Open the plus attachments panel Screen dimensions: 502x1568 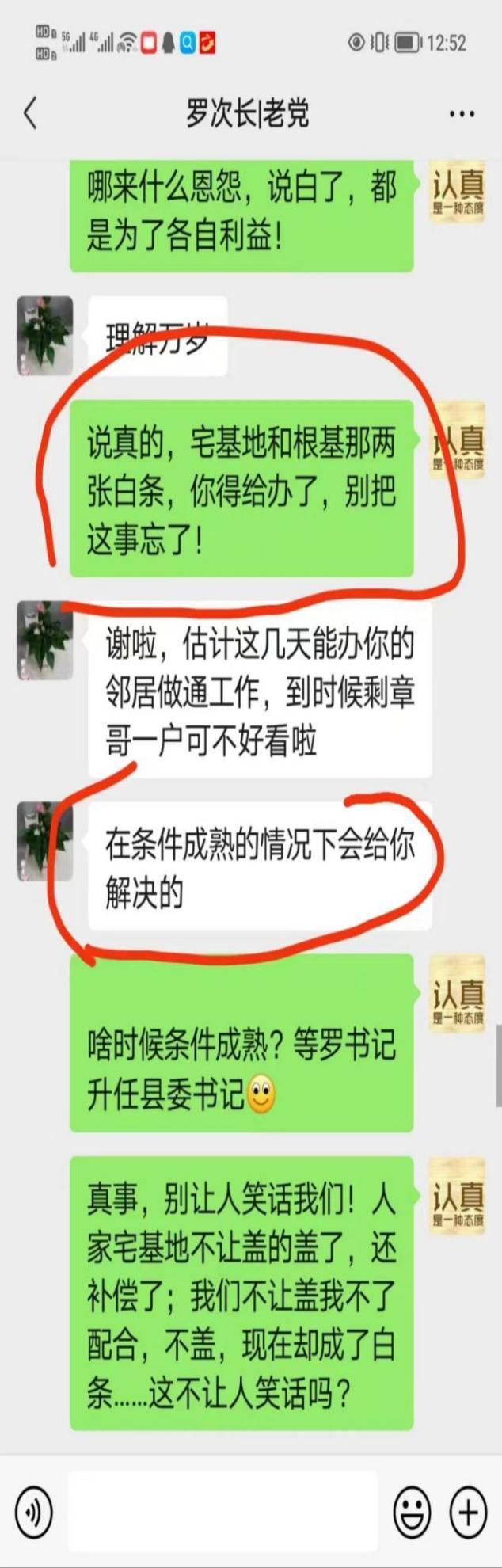point(468,1512)
